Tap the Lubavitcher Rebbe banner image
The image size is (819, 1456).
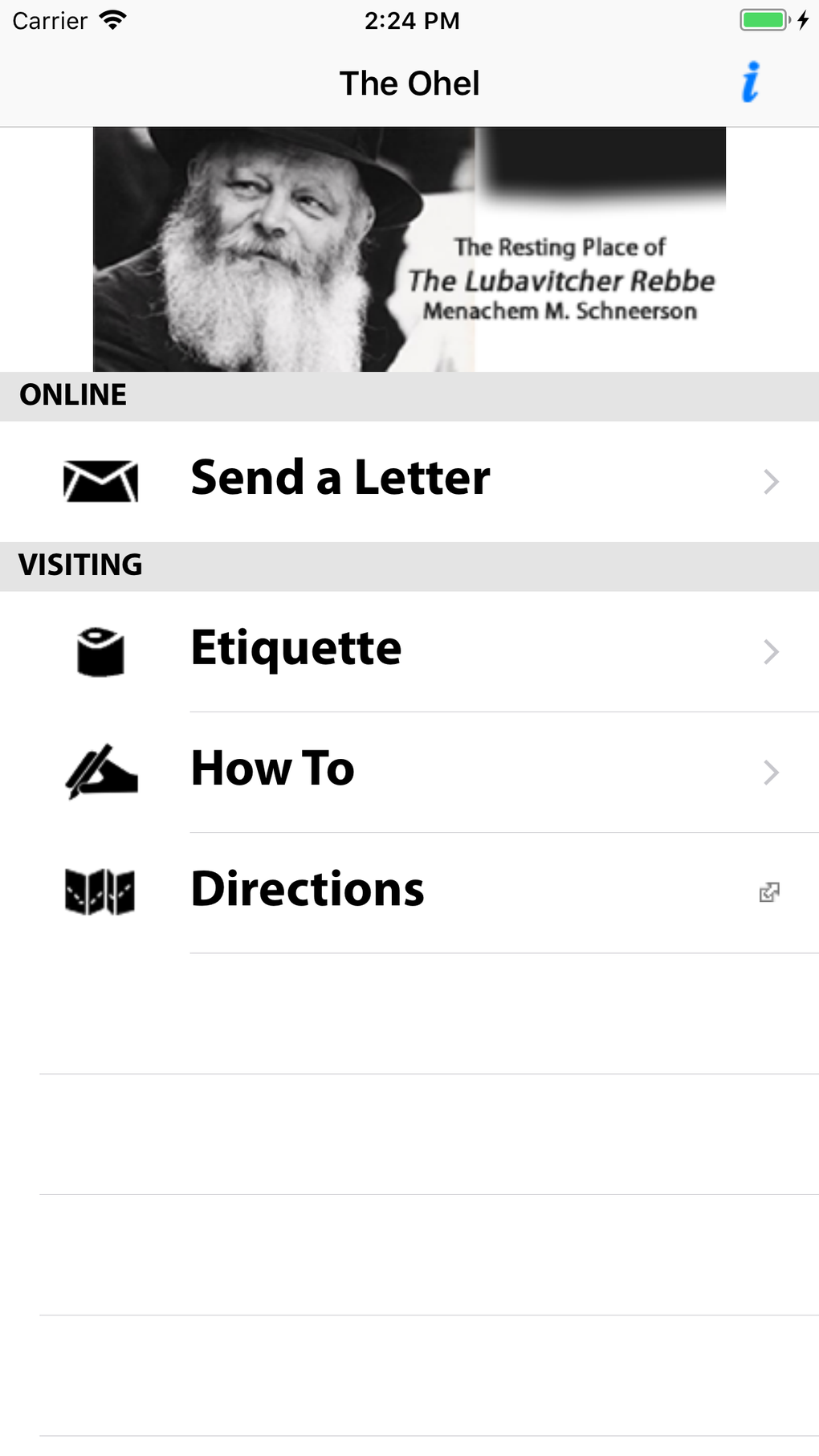point(409,247)
